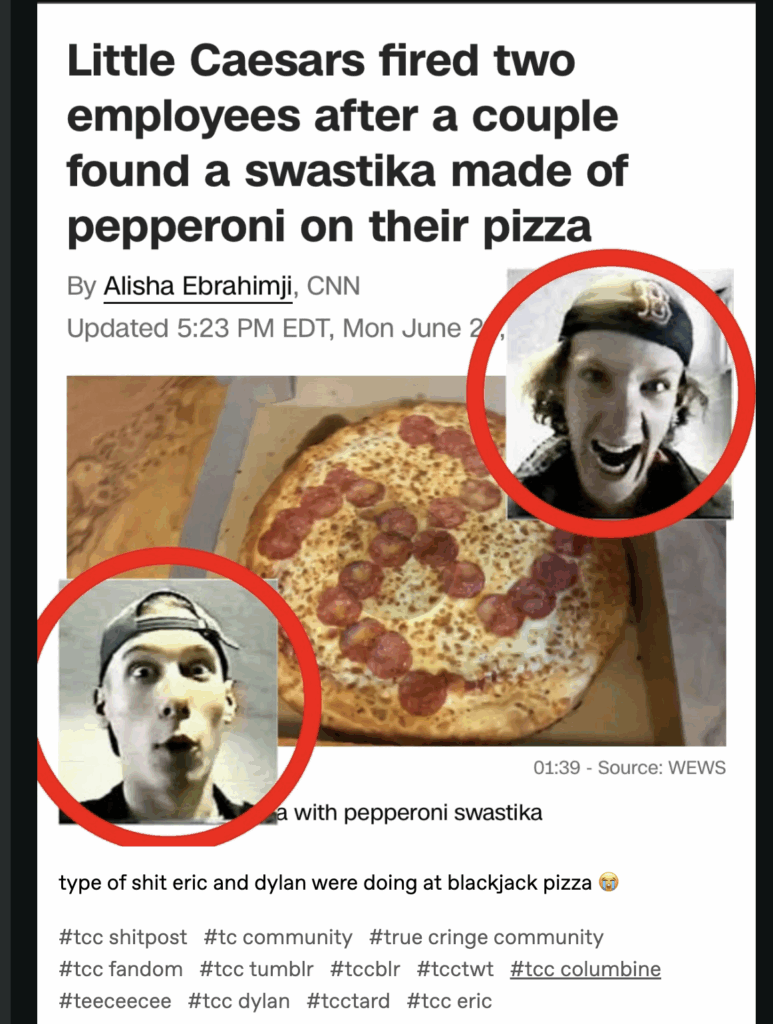Open the #tc community tag

point(278,938)
